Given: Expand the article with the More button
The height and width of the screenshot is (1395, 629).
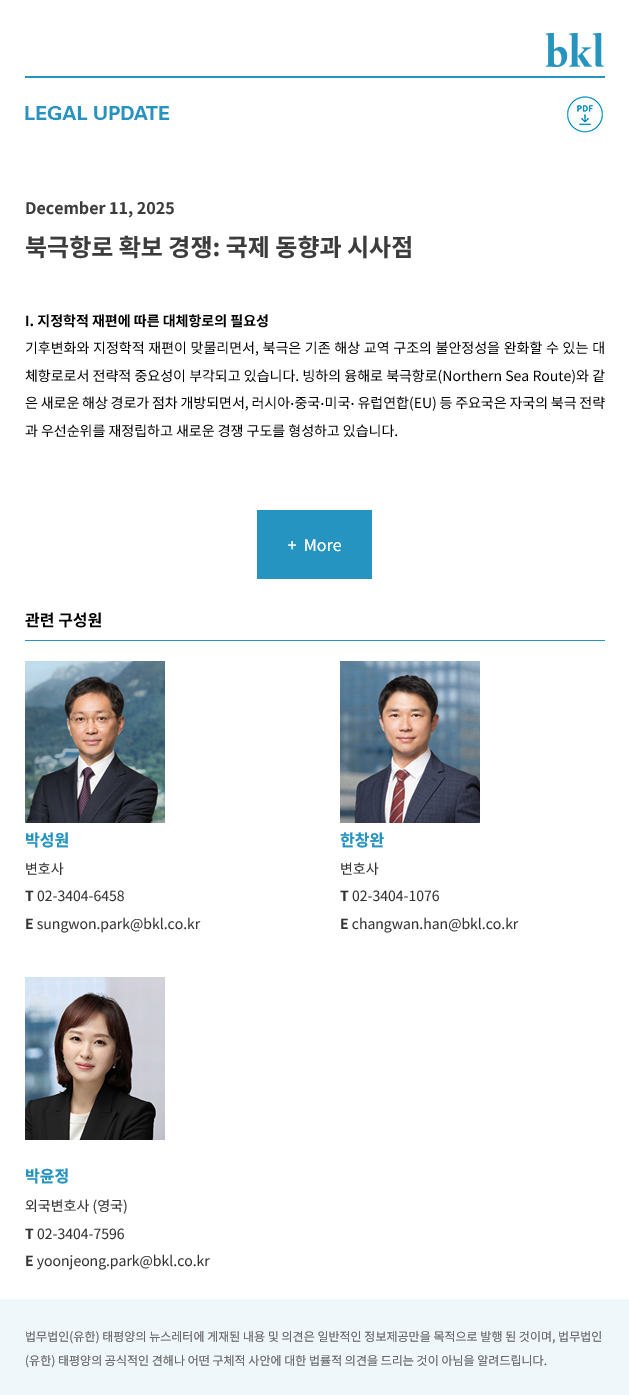Looking at the screenshot, I should (x=314, y=545).
